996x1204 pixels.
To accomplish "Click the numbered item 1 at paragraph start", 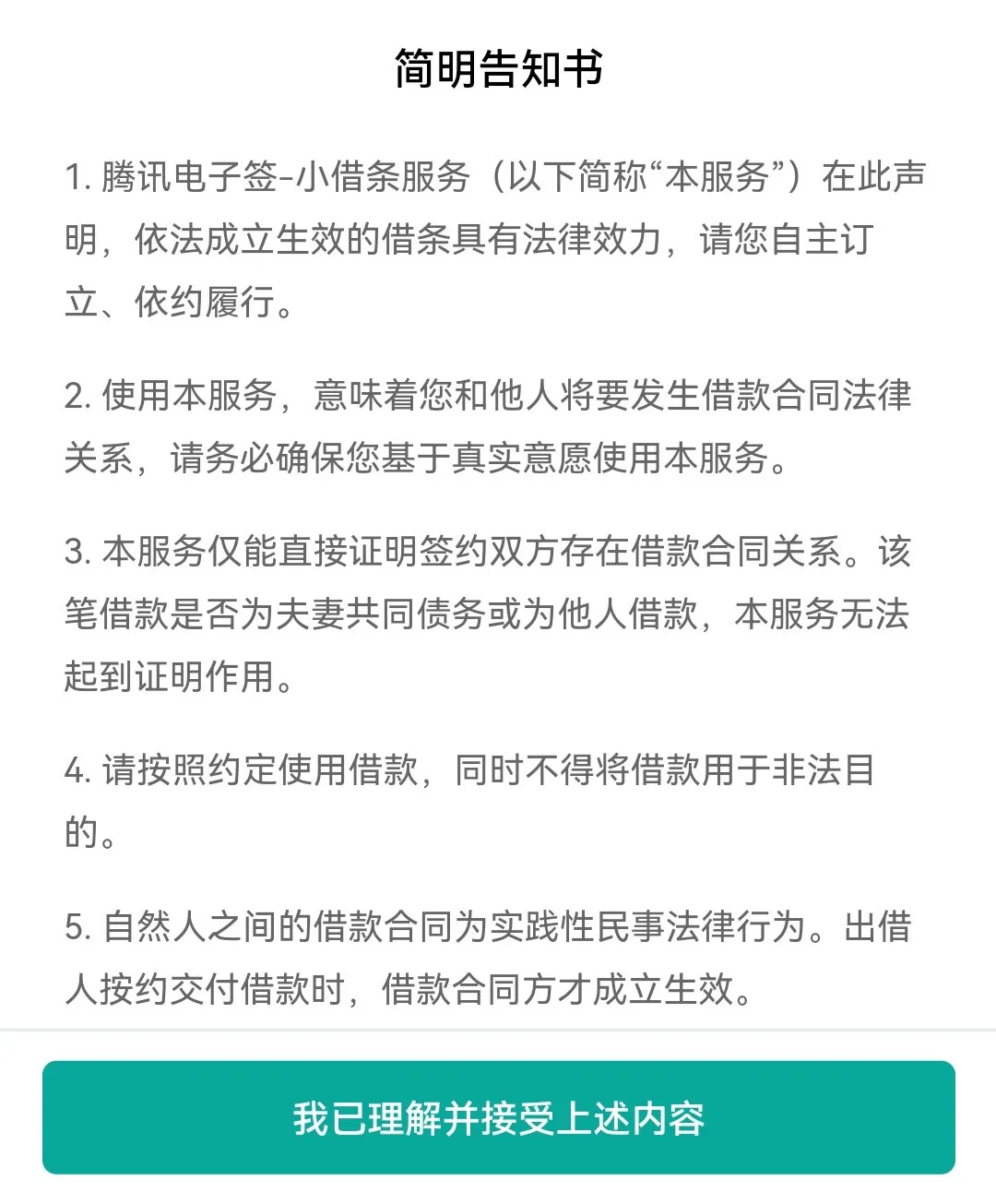I will click(x=78, y=177).
